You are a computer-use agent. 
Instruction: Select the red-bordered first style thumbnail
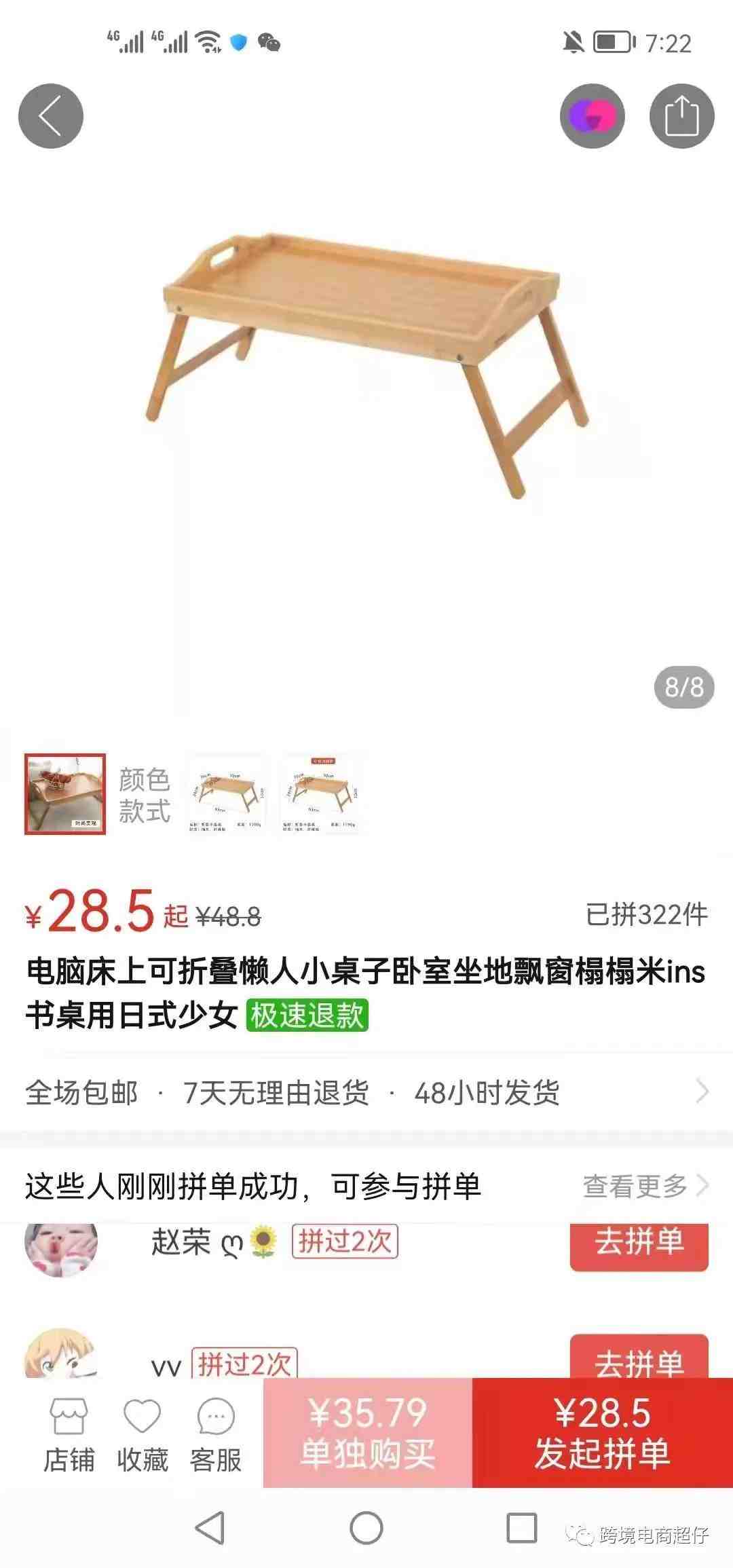point(65,794)
